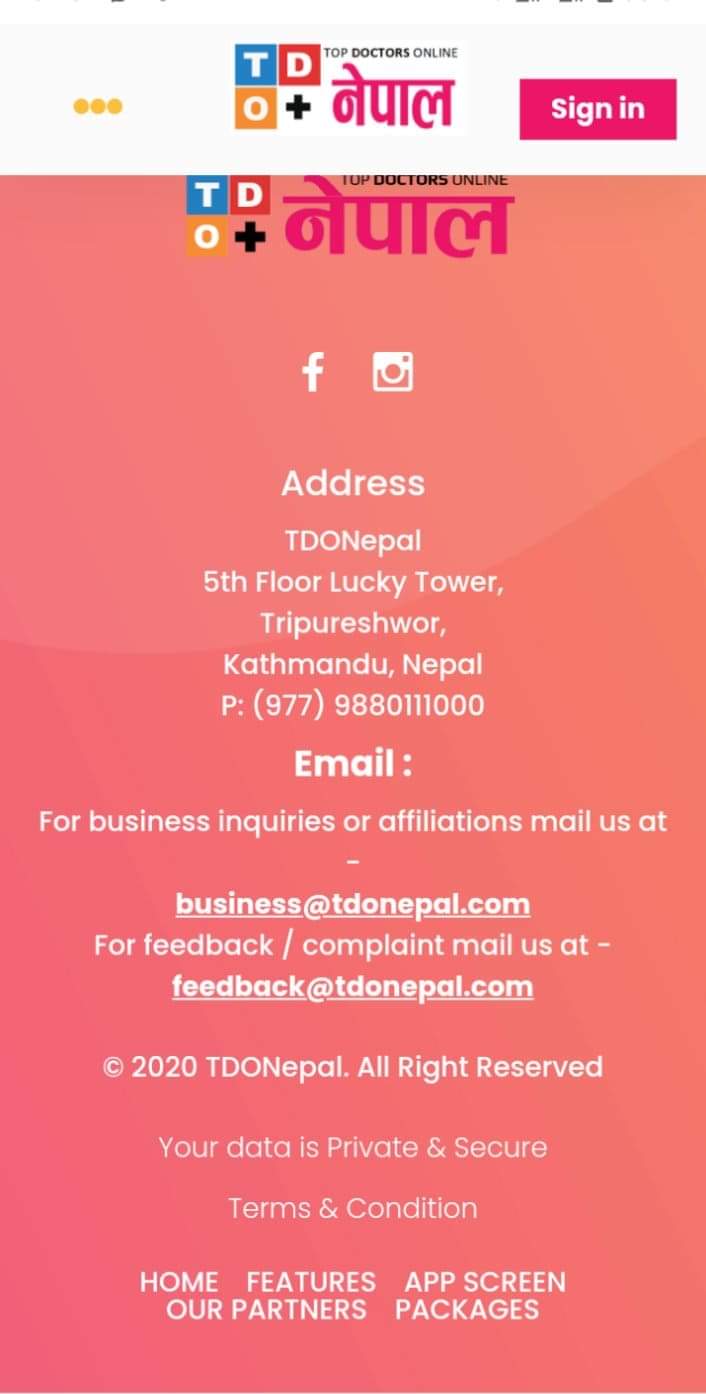This screenshot has width=706, height=1394.
Task: Open PACKAGES footer link
Action: (467, 1310)
